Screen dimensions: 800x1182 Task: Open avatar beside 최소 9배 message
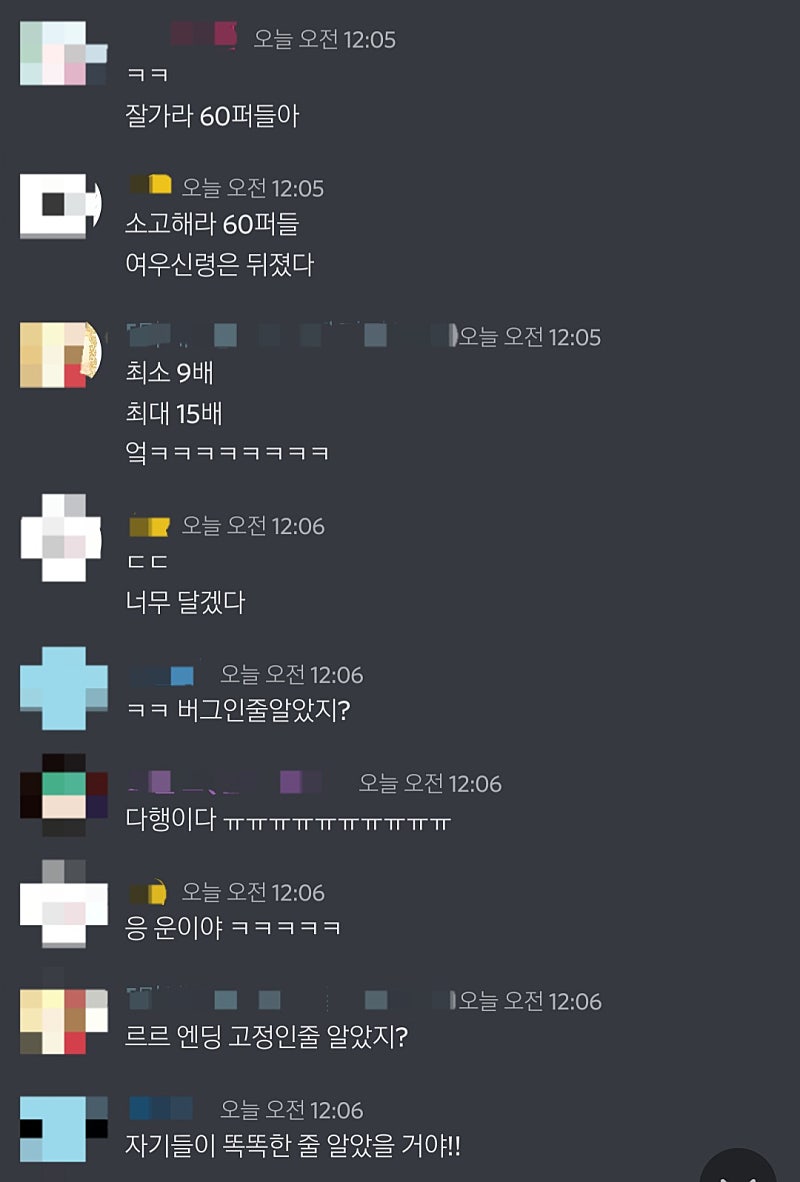pos(62,354)
